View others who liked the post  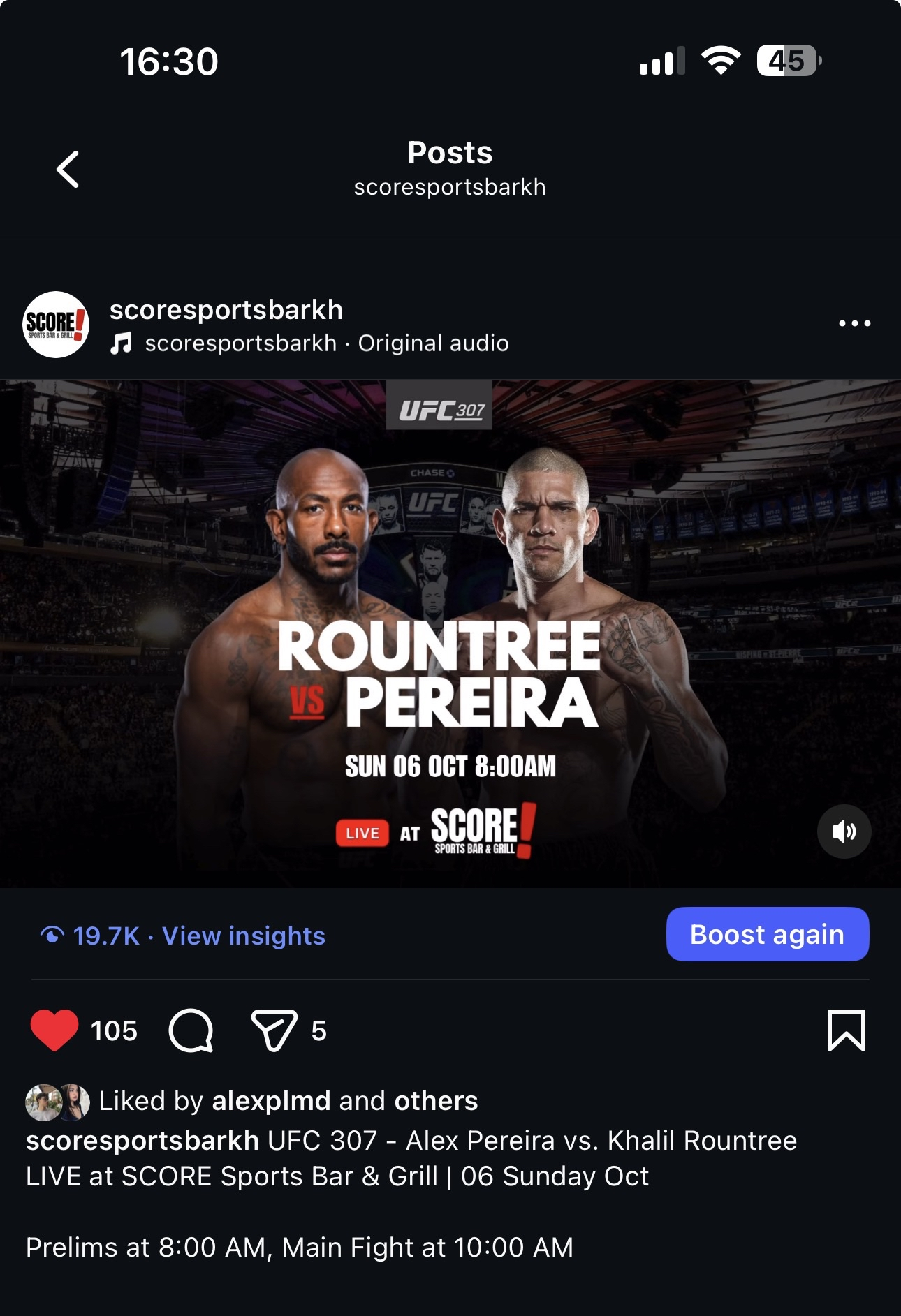point(436,1101)
